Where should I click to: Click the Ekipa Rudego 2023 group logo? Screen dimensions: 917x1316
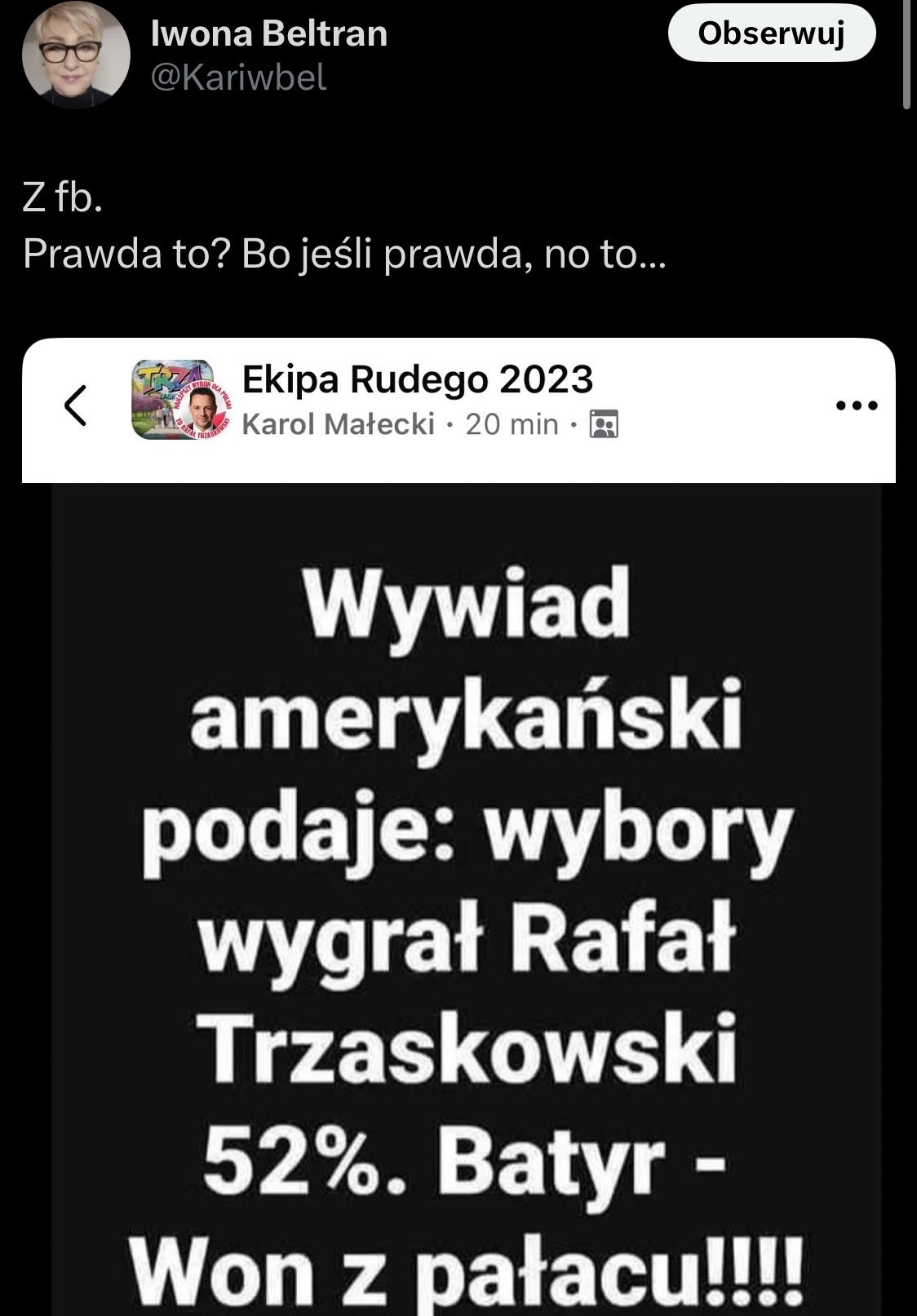175,404
